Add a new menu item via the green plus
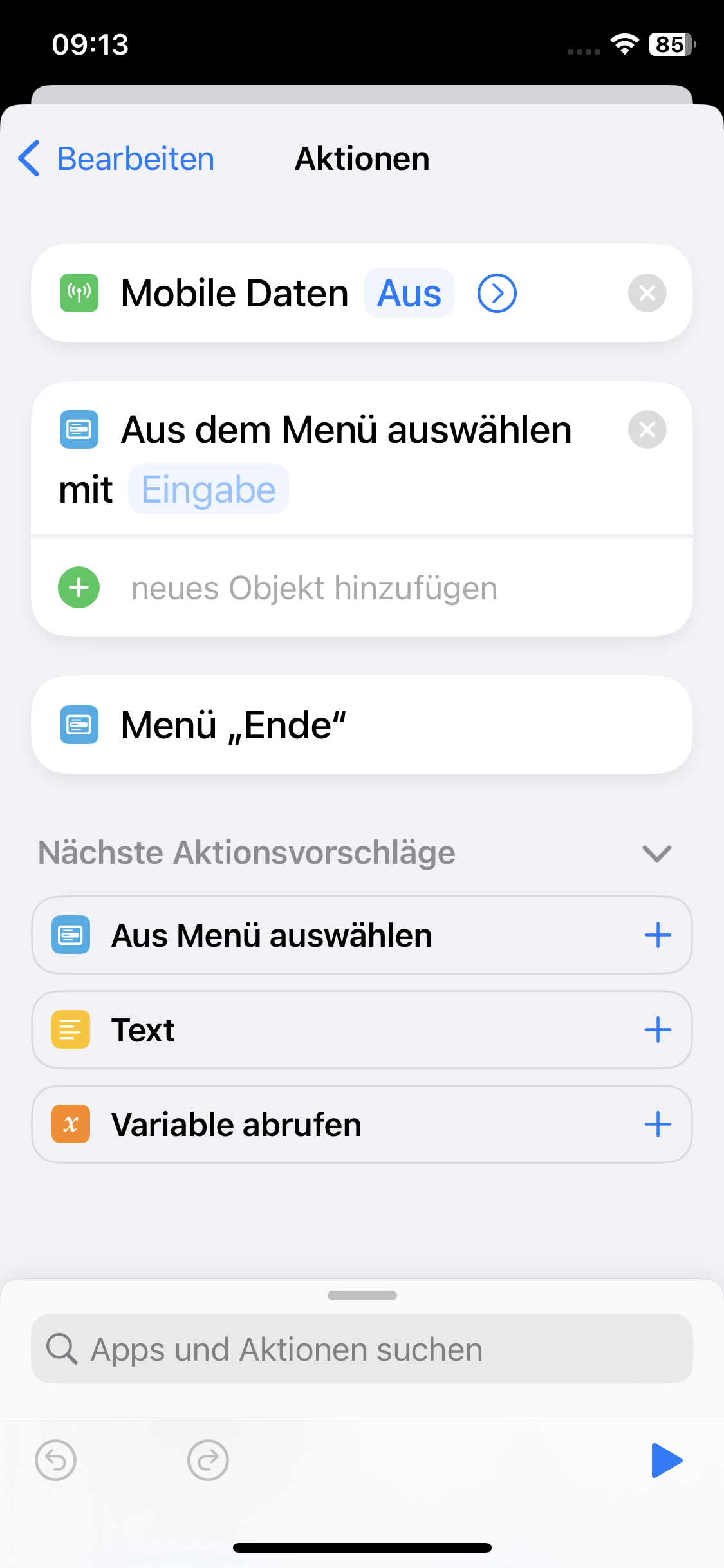 (x=79, y=588)
